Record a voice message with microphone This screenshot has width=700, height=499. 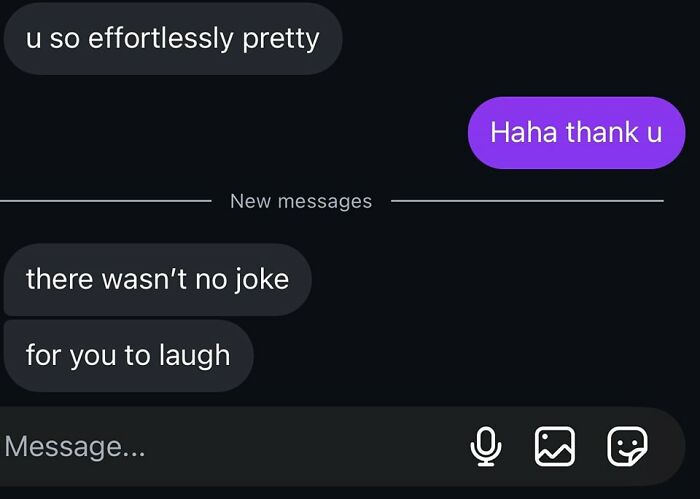(x=486, y=446)
